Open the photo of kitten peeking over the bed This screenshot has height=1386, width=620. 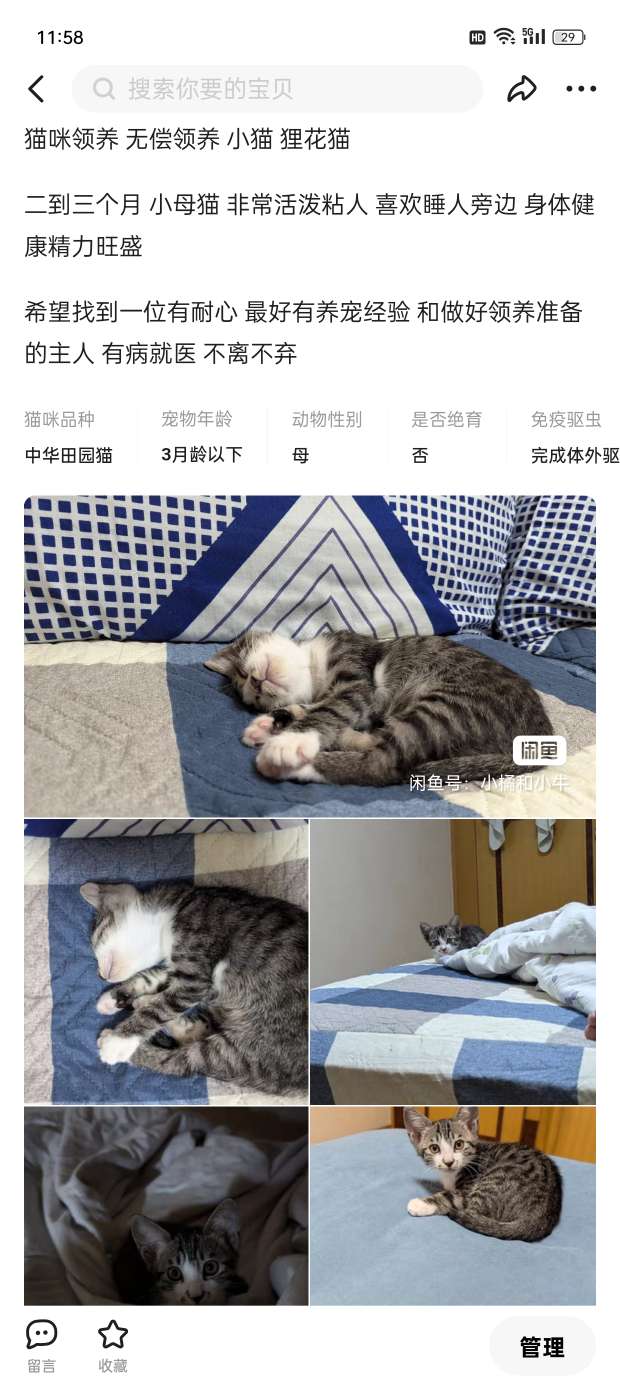(x=453, y=961)
